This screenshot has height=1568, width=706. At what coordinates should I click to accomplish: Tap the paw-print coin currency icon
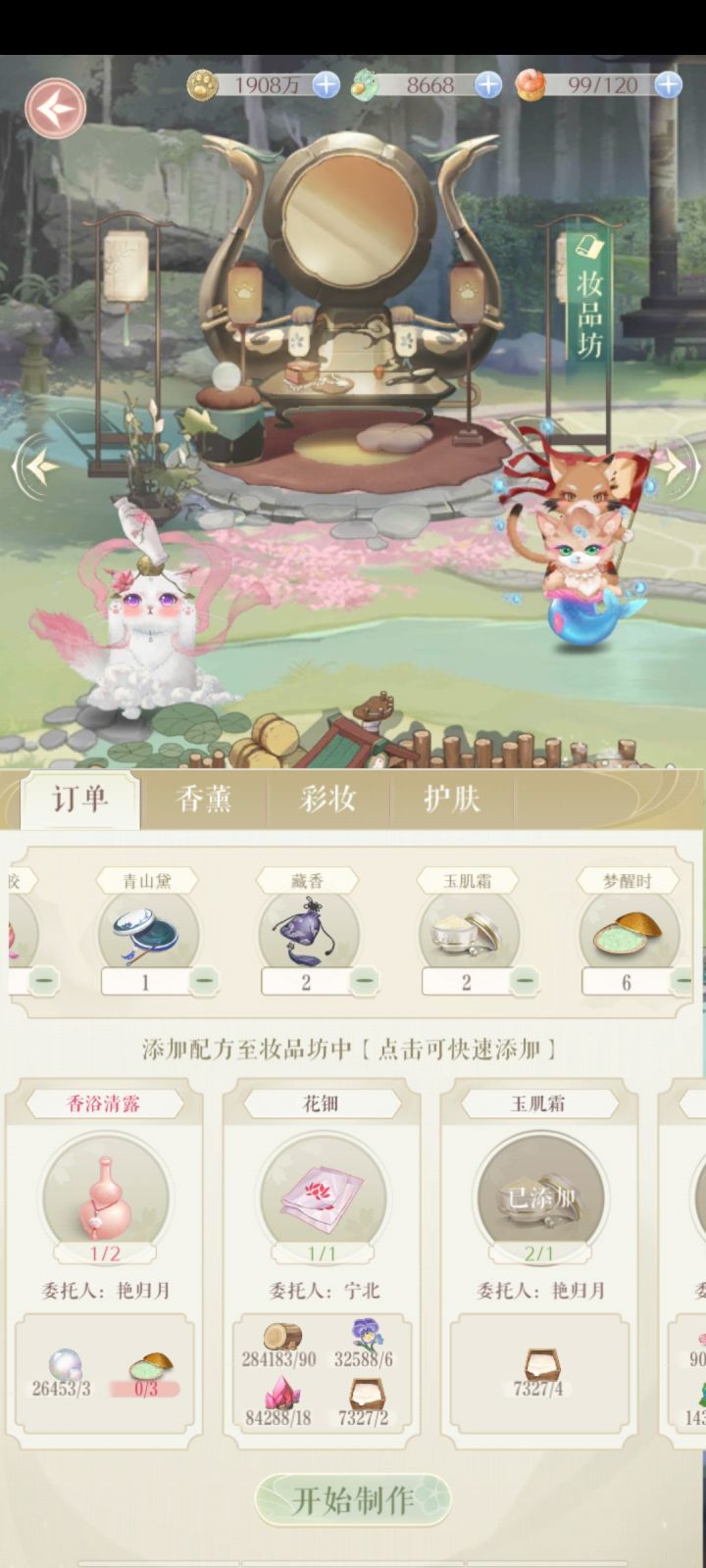tap(203, 85)
